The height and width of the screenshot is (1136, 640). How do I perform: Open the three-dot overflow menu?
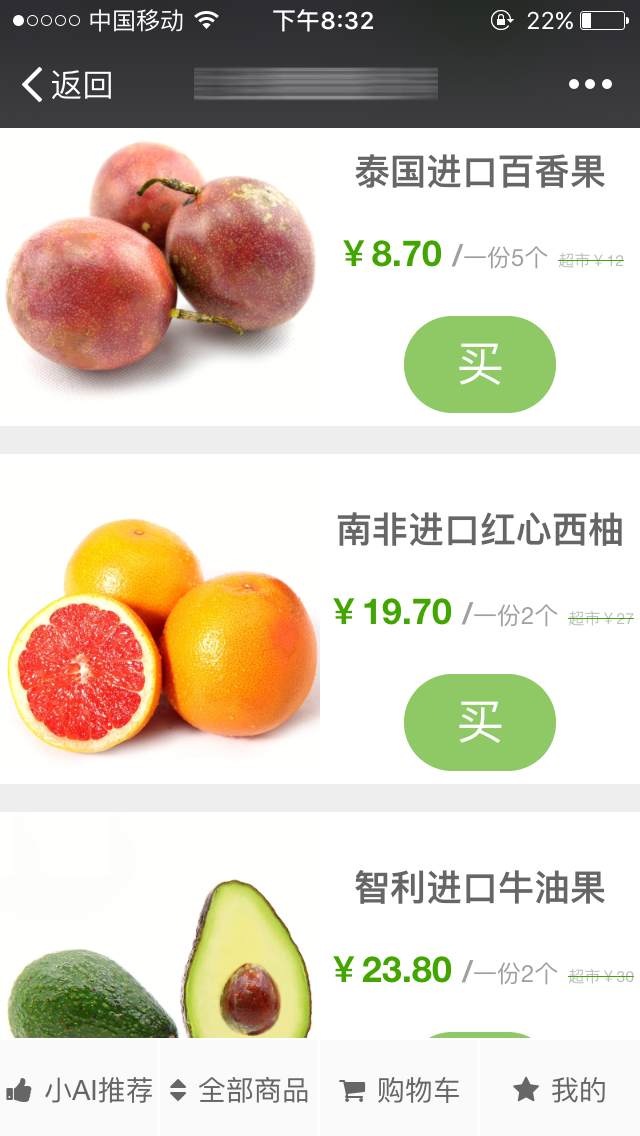(590, 85)
